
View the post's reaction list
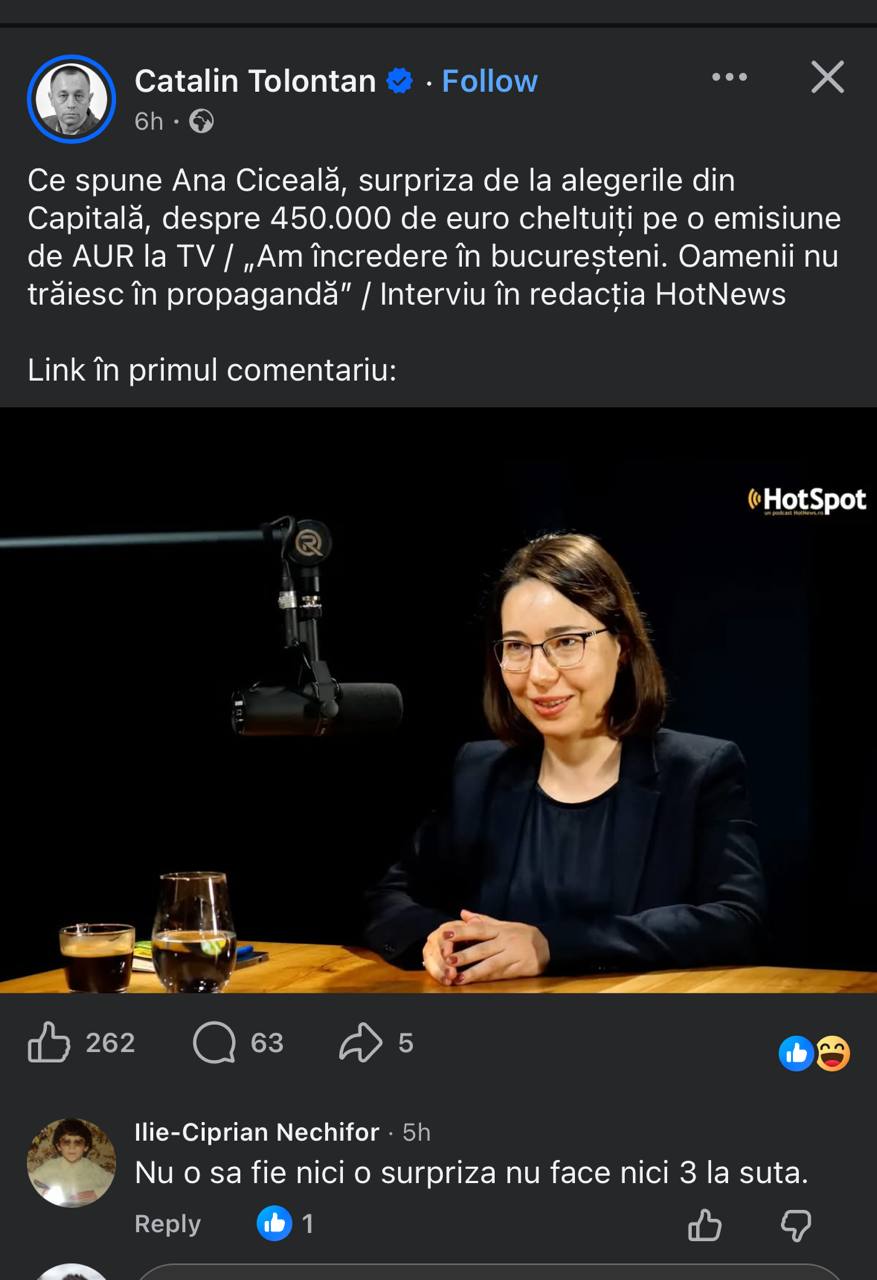[814, 1052]
